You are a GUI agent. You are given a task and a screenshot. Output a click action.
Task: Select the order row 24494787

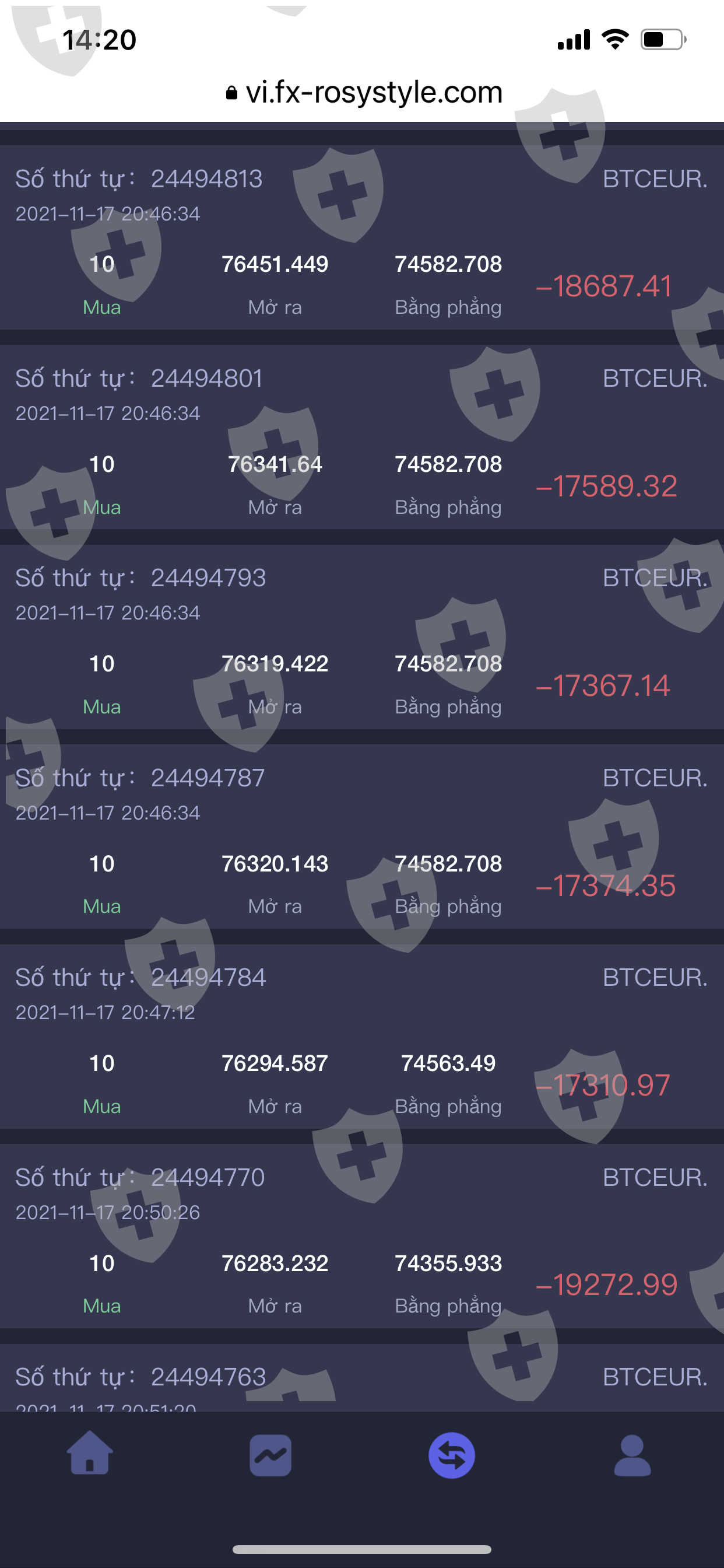pos(362,836)
